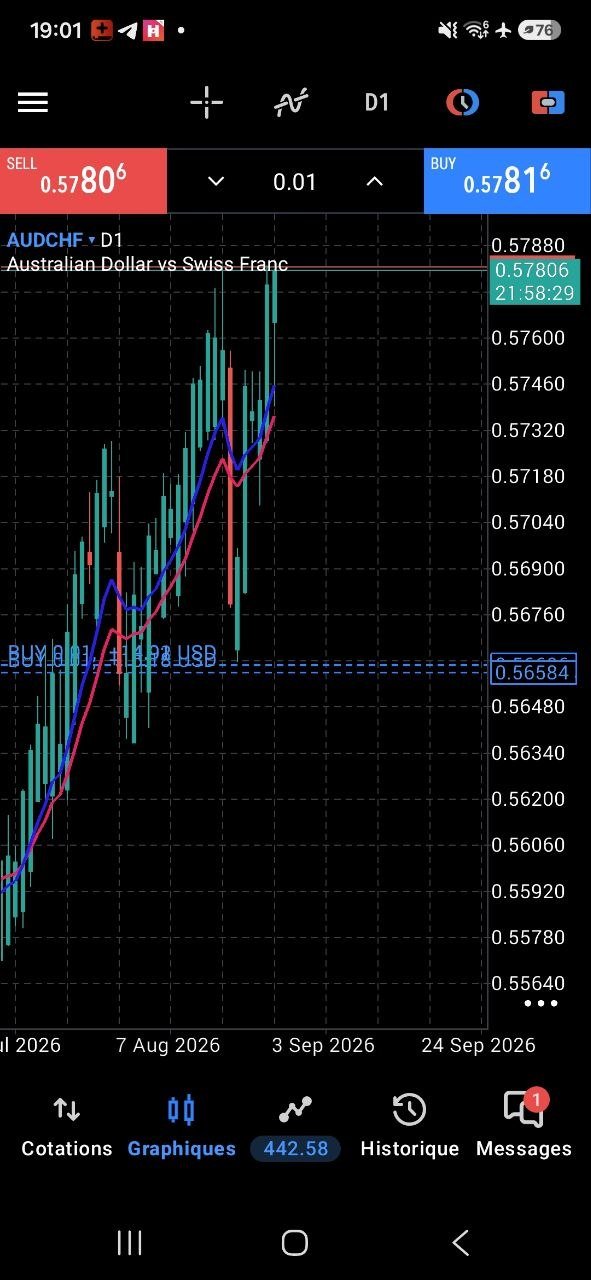Open the new order trade icon
This screenshot has height=1280, width=591.
pyautogui.click(x=548, y=102)
